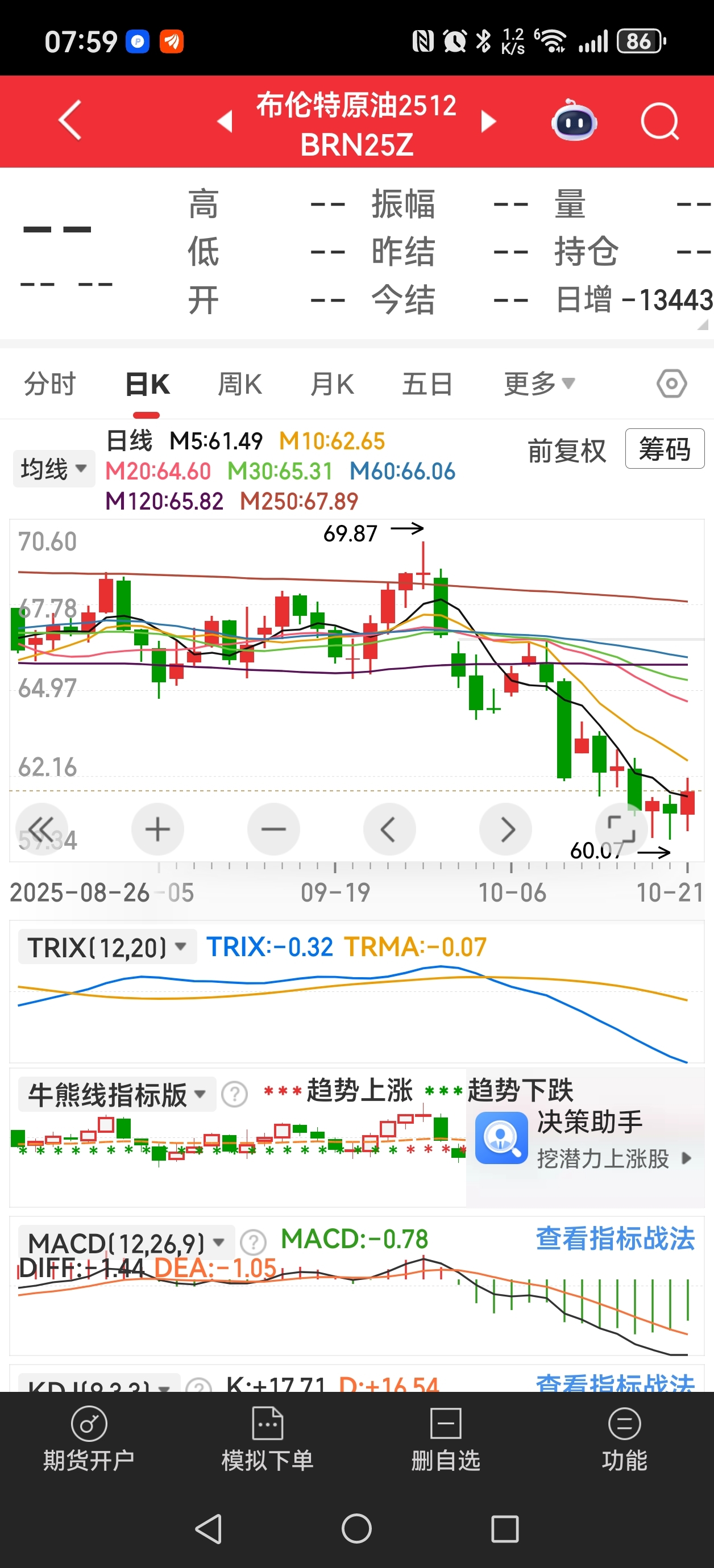Remove from watchlist via 删自选
This screenshot has width=714, height=1568.
coord(445,1439)
